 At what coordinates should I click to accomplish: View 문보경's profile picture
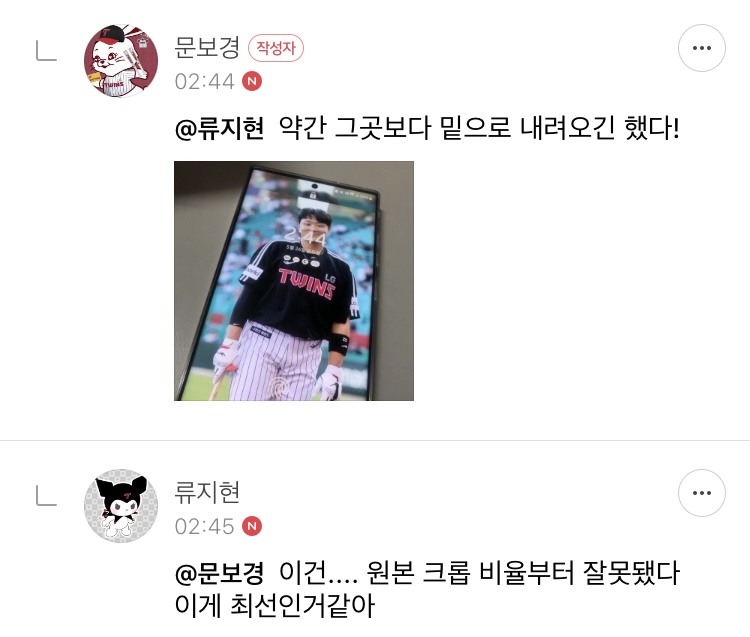[121, 61]
